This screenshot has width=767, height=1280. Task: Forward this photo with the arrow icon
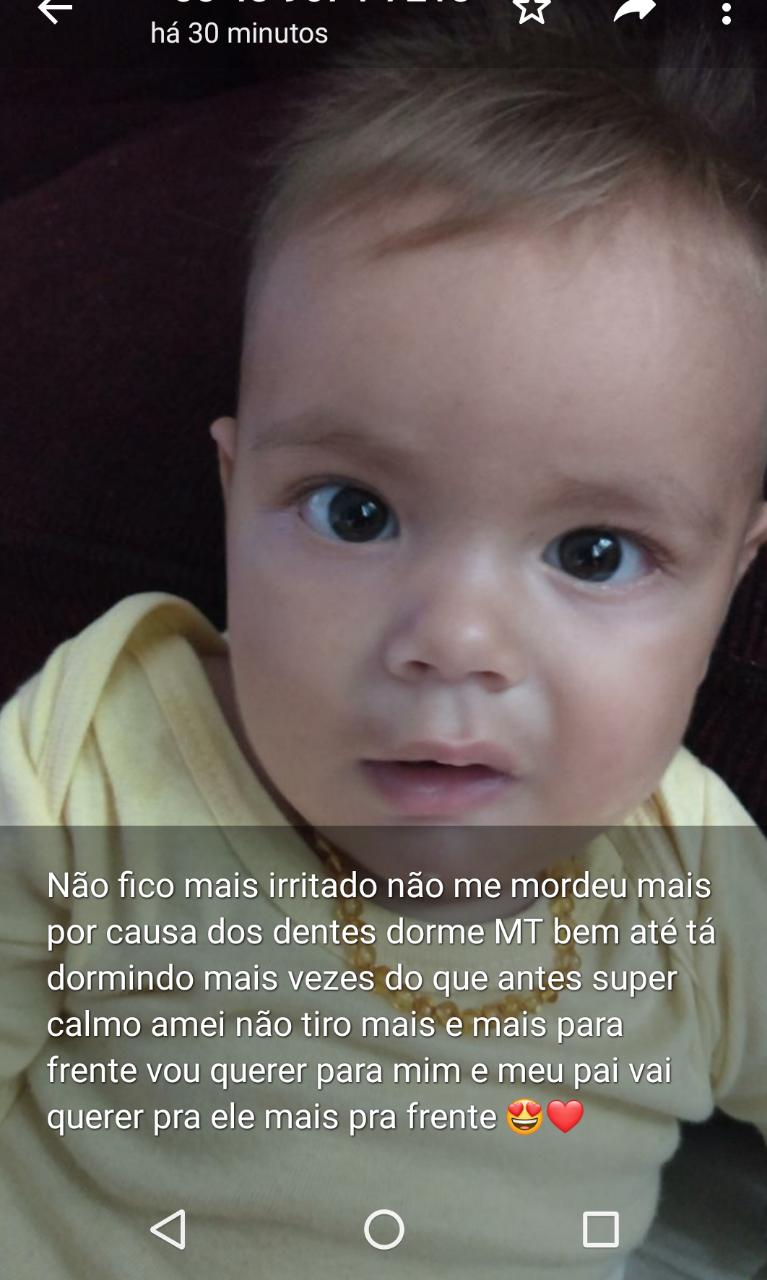[x=634, y=10]
